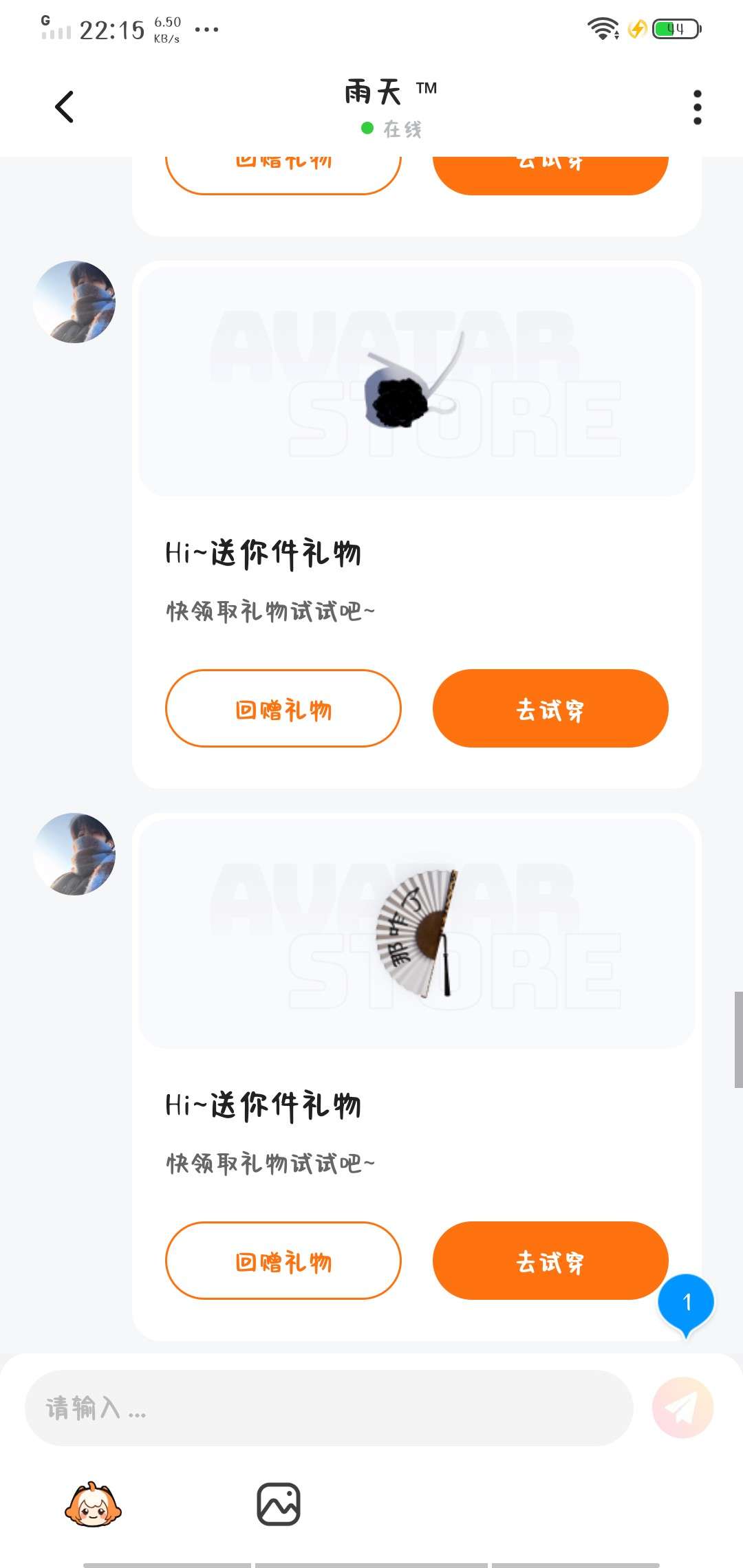
Task: Tap 去试穿 for the fan gift
Action: tap(550, 1261)
